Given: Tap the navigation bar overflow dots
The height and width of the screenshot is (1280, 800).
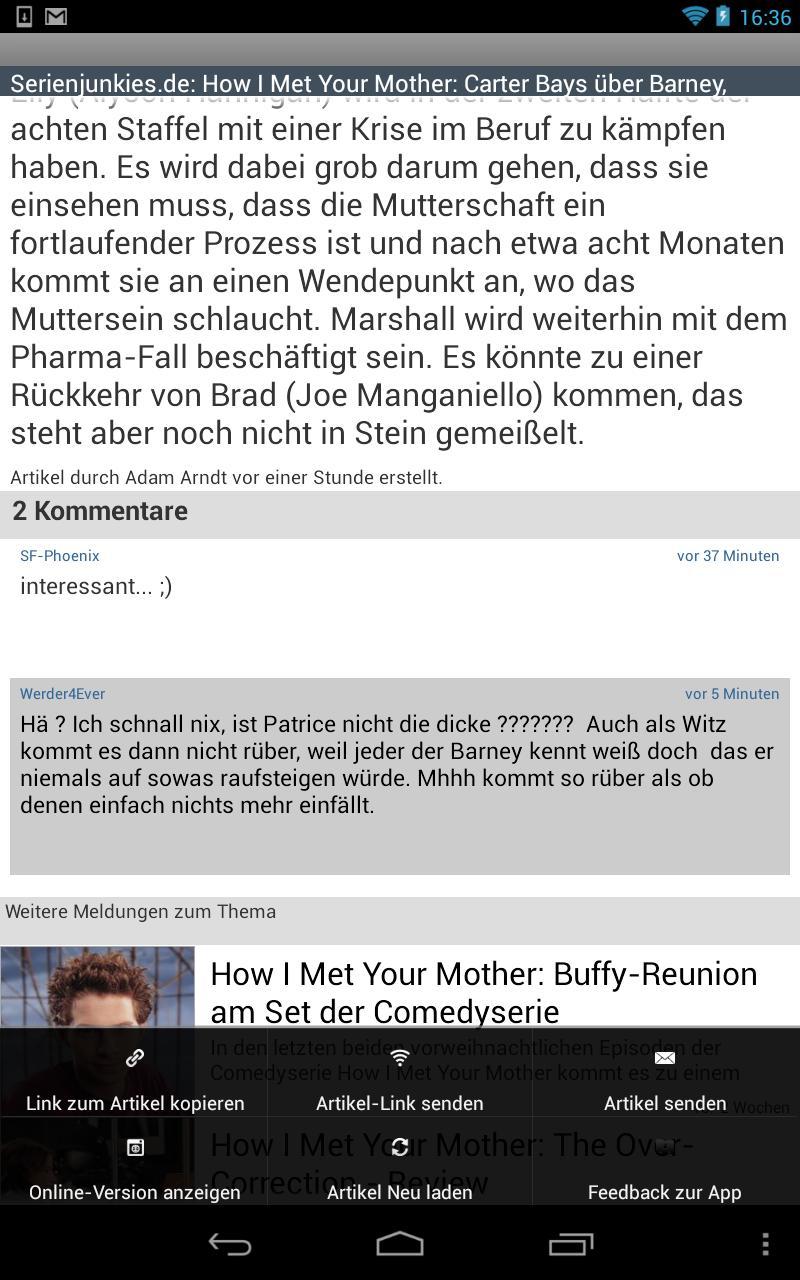Looking at the screenshot, I should coord(765,1244).
